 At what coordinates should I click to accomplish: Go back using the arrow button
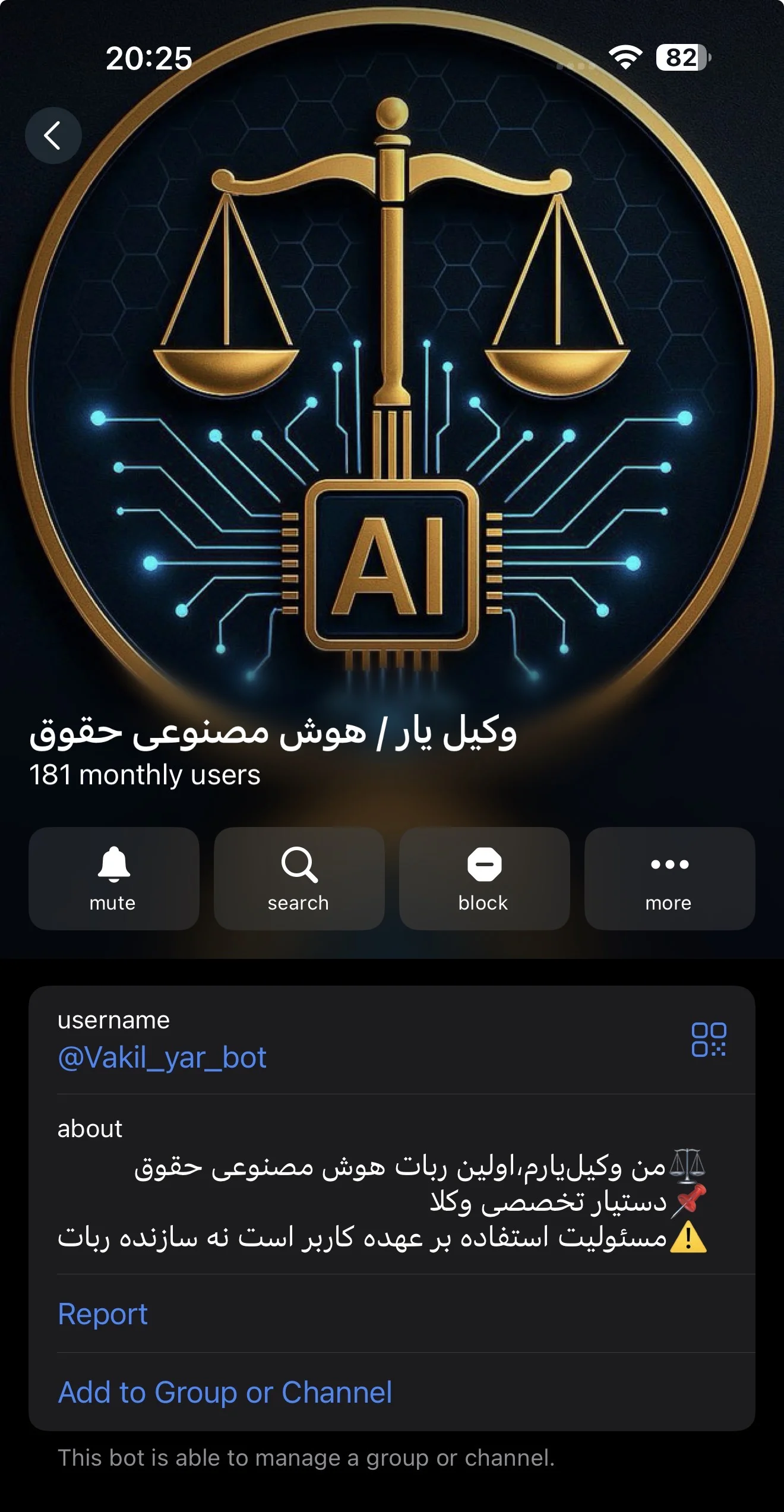pyautogui.click(x=53, y=135)
